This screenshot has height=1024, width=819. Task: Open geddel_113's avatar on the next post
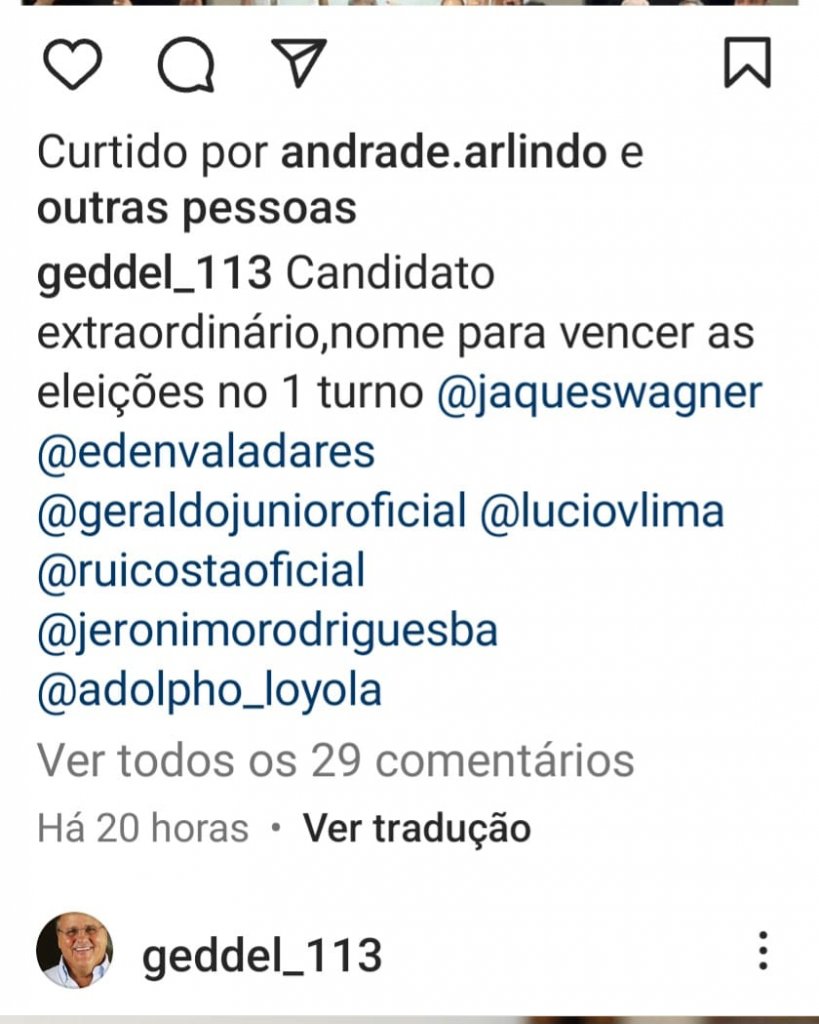(75, 951)
